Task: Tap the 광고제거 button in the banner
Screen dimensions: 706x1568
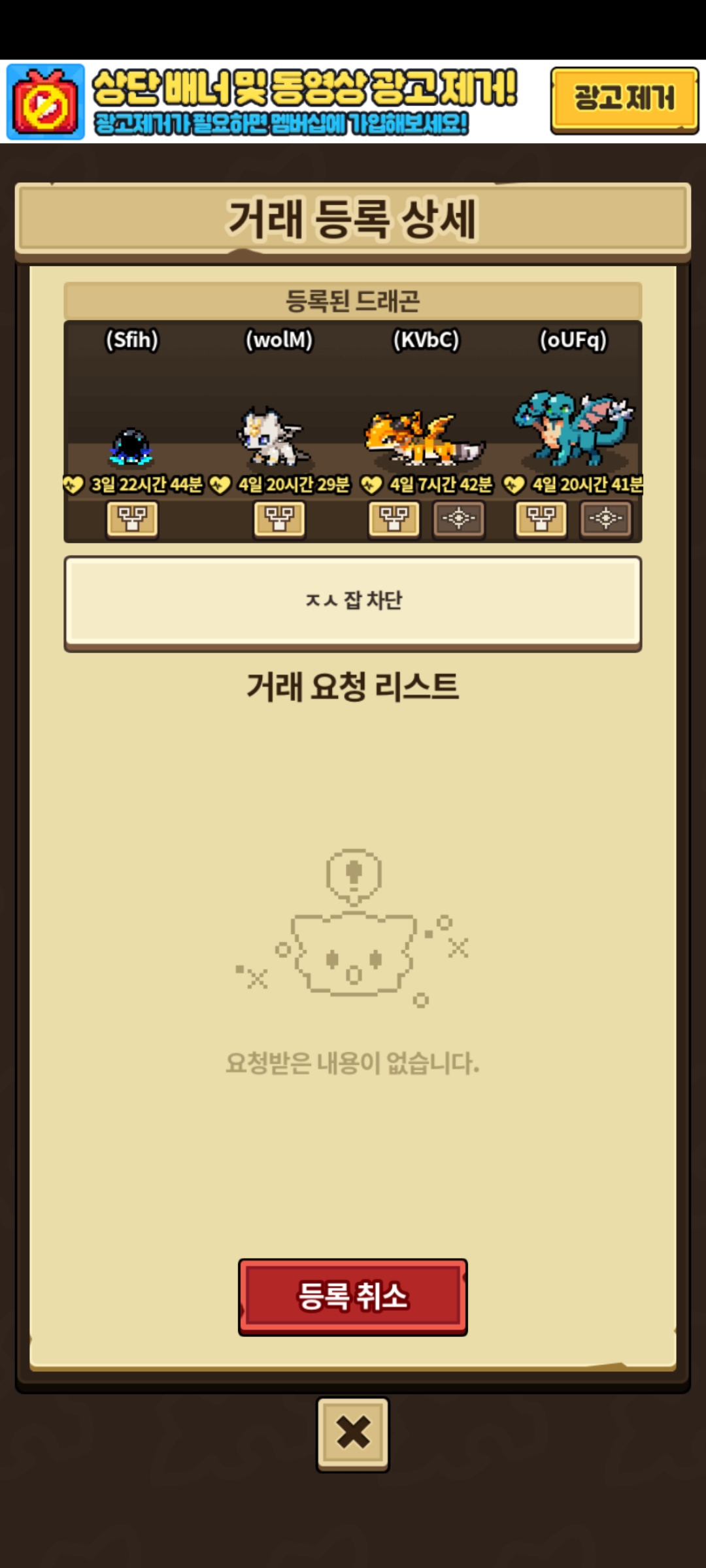Action: (624, 100)
